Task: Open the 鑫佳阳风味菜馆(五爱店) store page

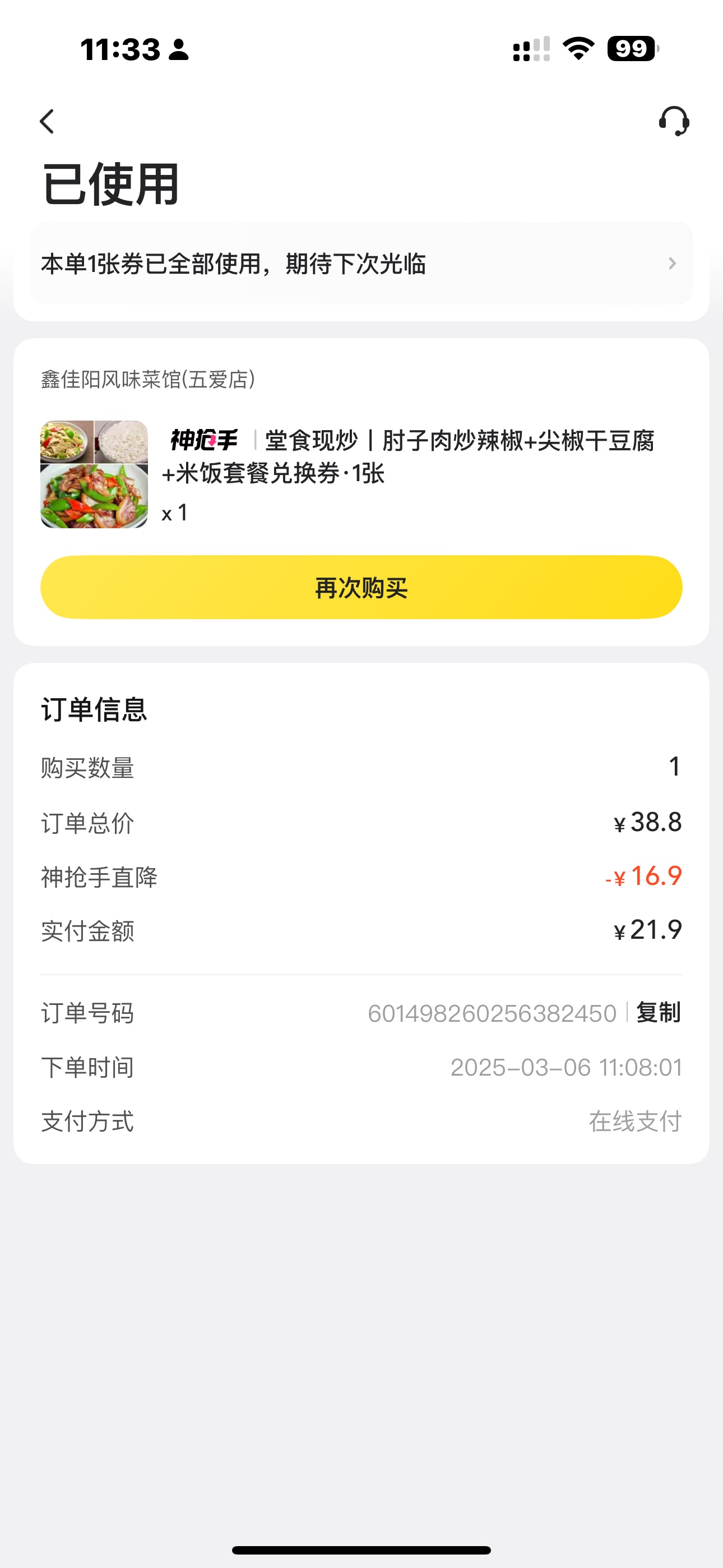Action: 148,379
